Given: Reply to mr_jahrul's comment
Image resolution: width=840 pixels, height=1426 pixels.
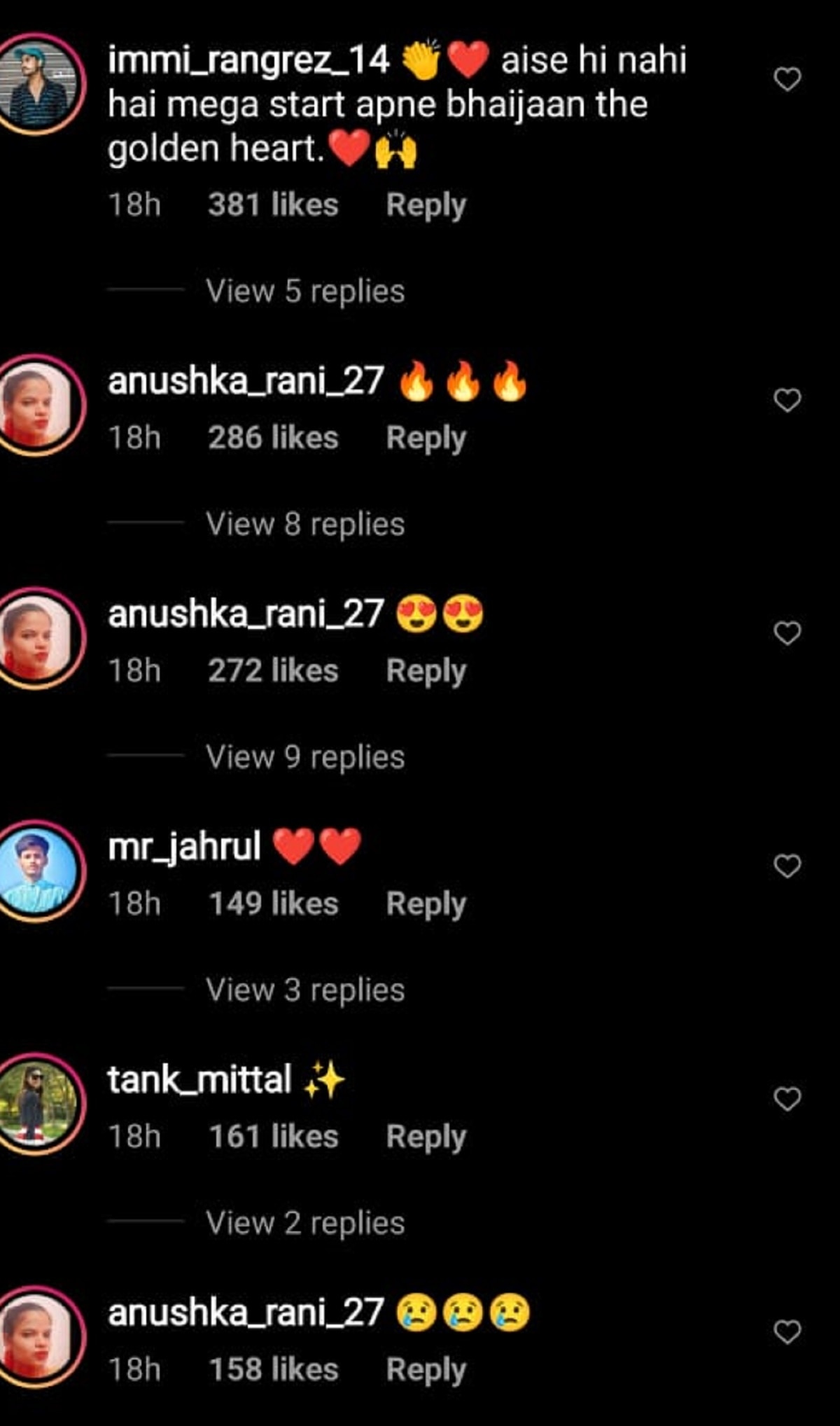Looking at the screenshot, I should coord(426,904).
